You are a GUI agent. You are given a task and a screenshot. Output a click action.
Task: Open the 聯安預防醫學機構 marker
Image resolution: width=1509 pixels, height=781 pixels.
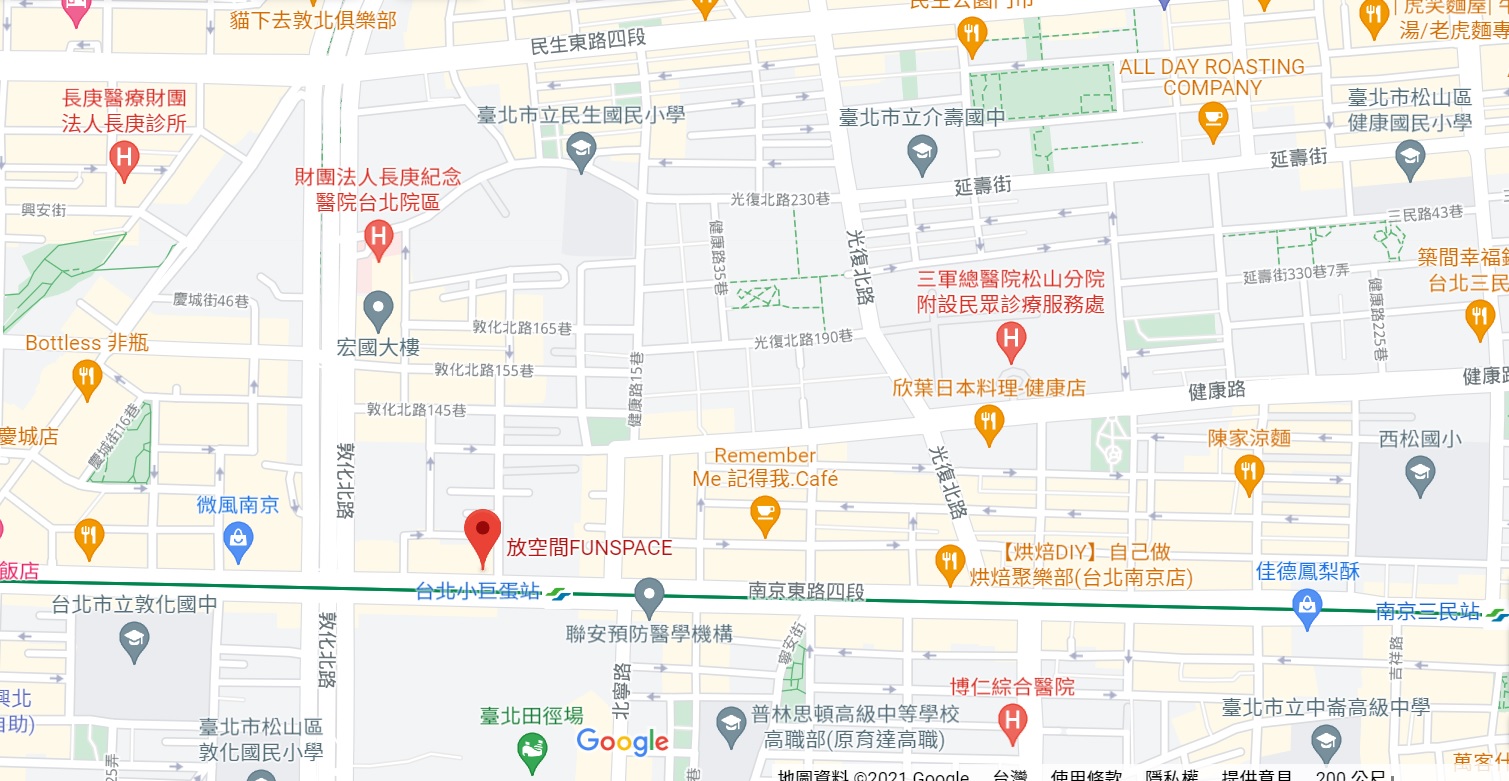pos(650,597)
